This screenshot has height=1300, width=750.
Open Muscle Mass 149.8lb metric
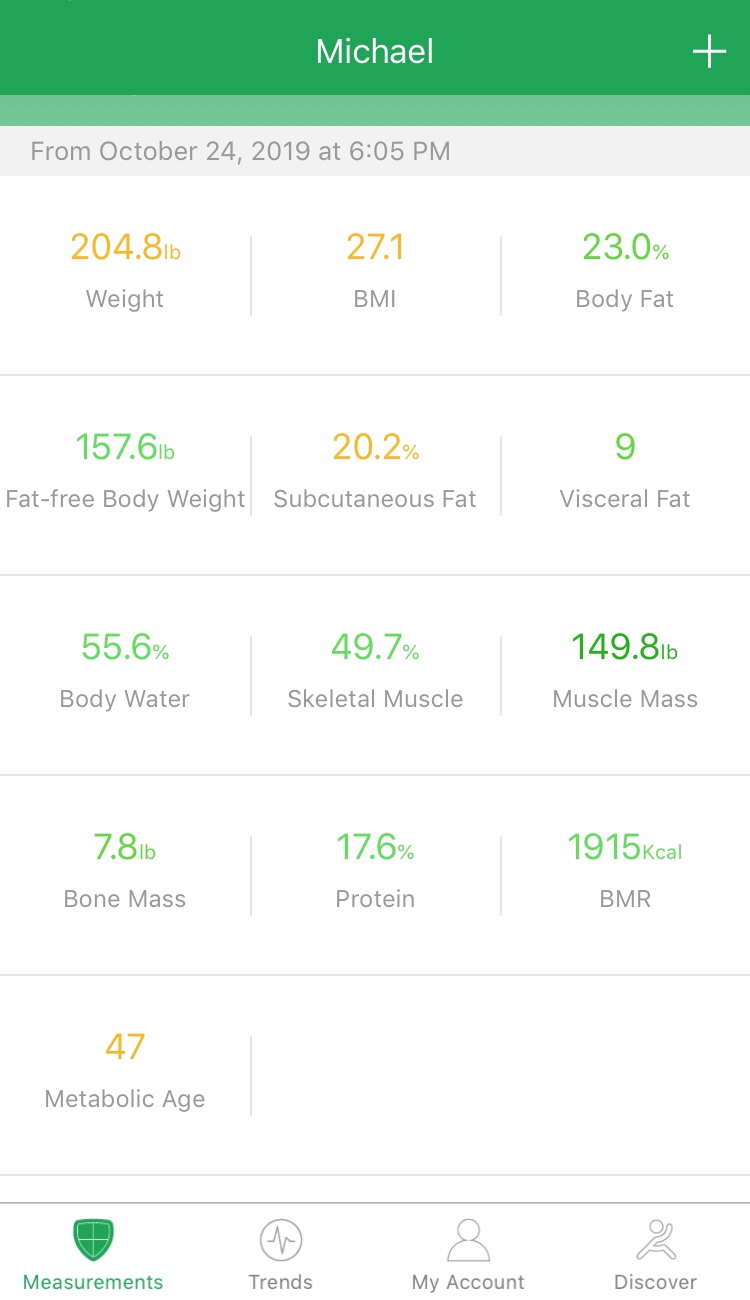coord(625,672)
